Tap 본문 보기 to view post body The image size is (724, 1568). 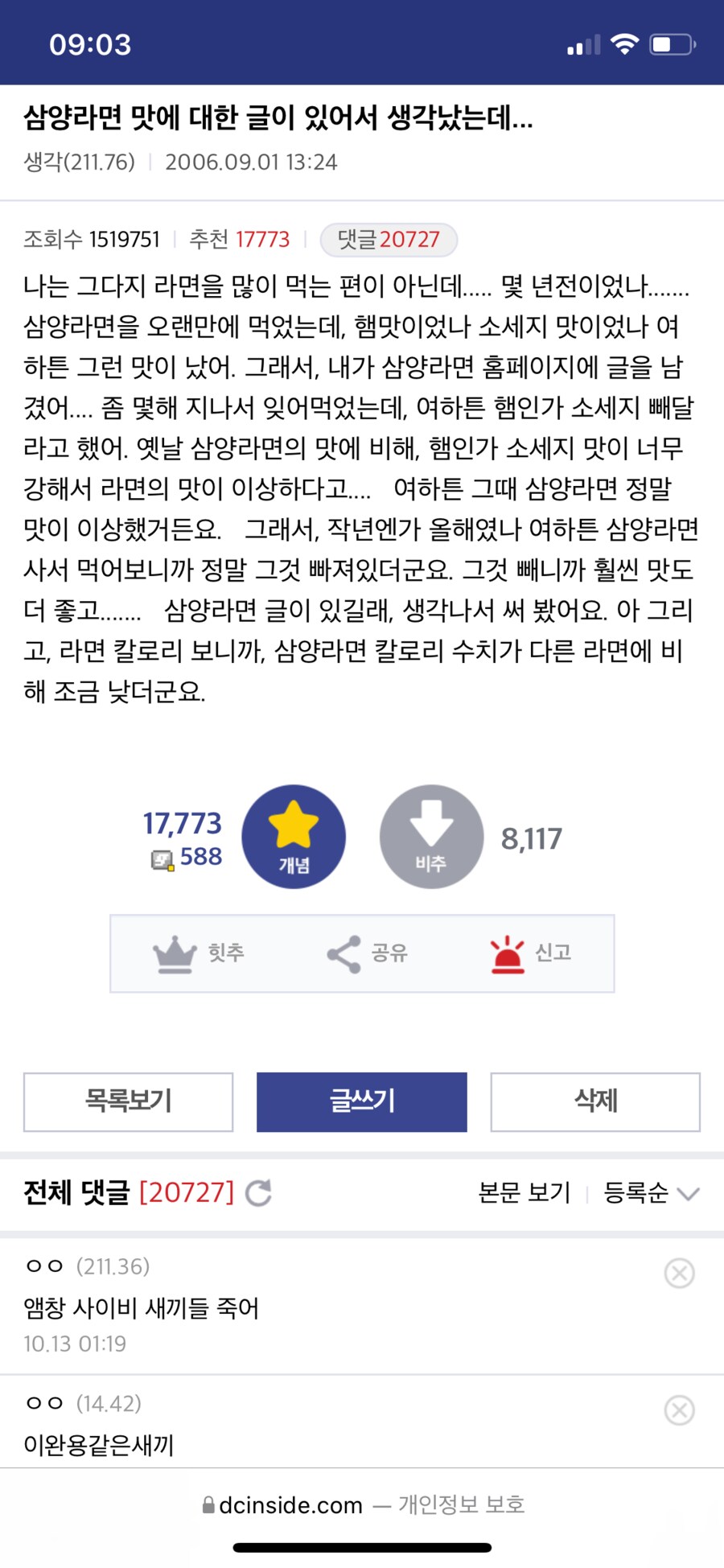524,1192
